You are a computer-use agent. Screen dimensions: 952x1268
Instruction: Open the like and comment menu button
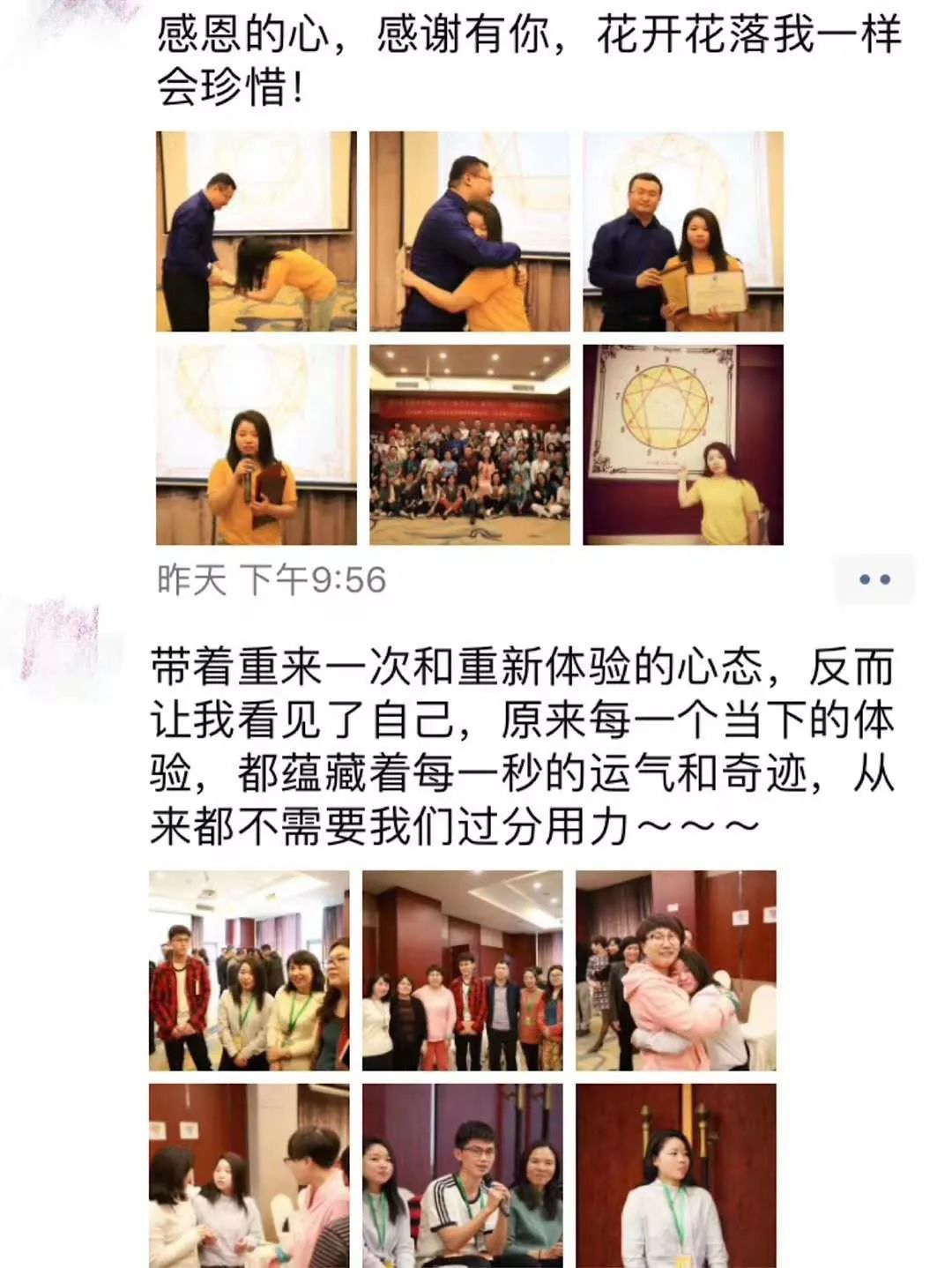pos(874,580)
